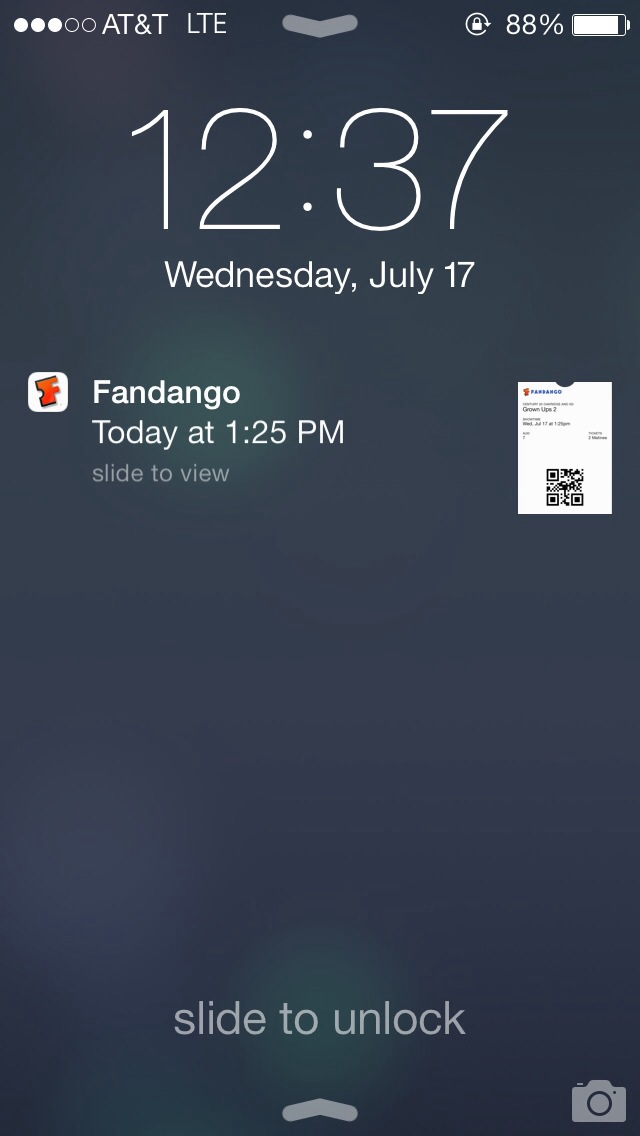This screenshot has width=640, height=1136.
Task: Tap the Fandango ticket thumbnail
Action: point(565,447)
